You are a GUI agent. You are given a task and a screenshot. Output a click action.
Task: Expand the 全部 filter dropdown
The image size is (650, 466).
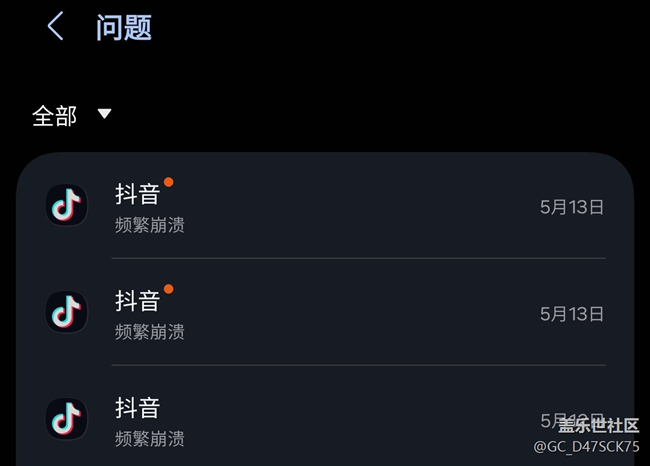click(72, 115)
